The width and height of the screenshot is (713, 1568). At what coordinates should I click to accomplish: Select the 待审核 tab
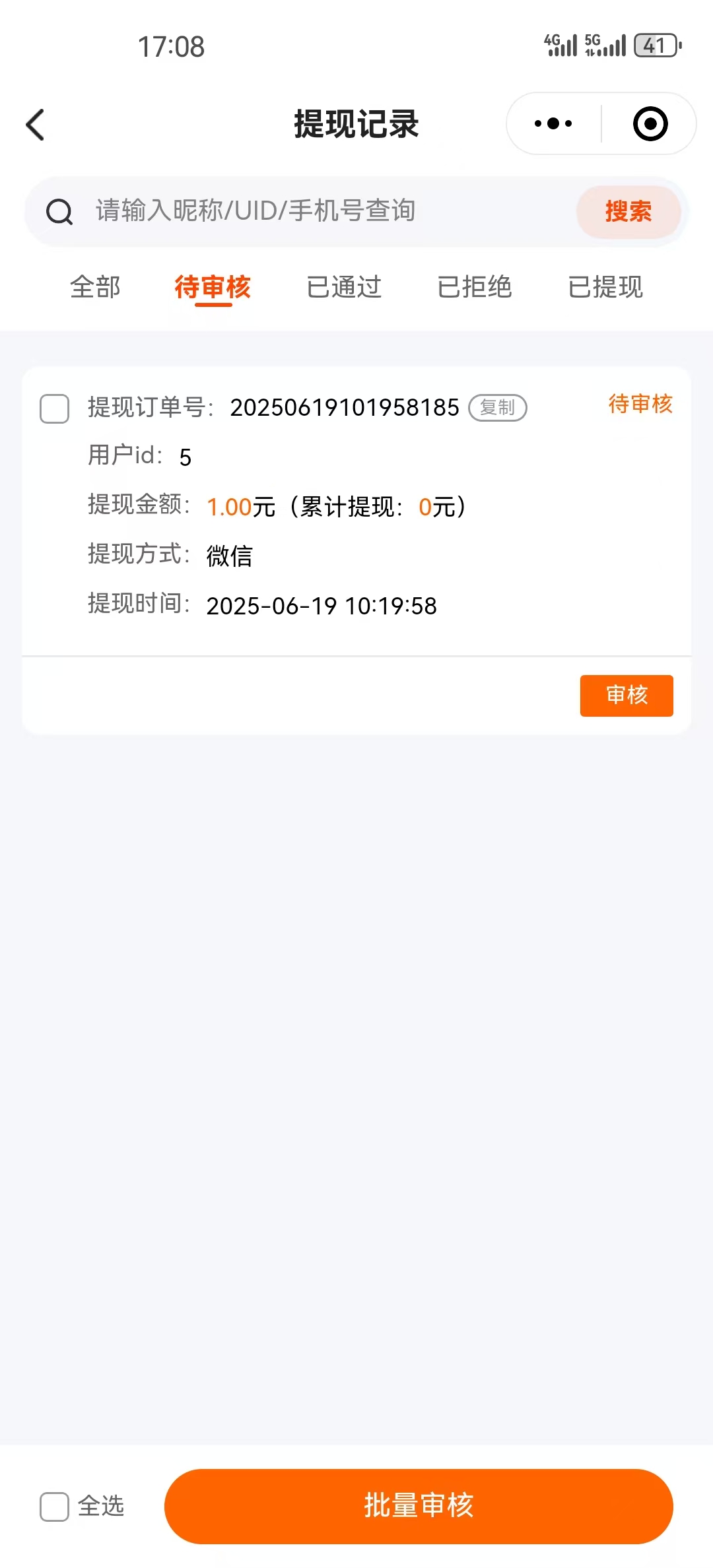click(x=213, y=288)
